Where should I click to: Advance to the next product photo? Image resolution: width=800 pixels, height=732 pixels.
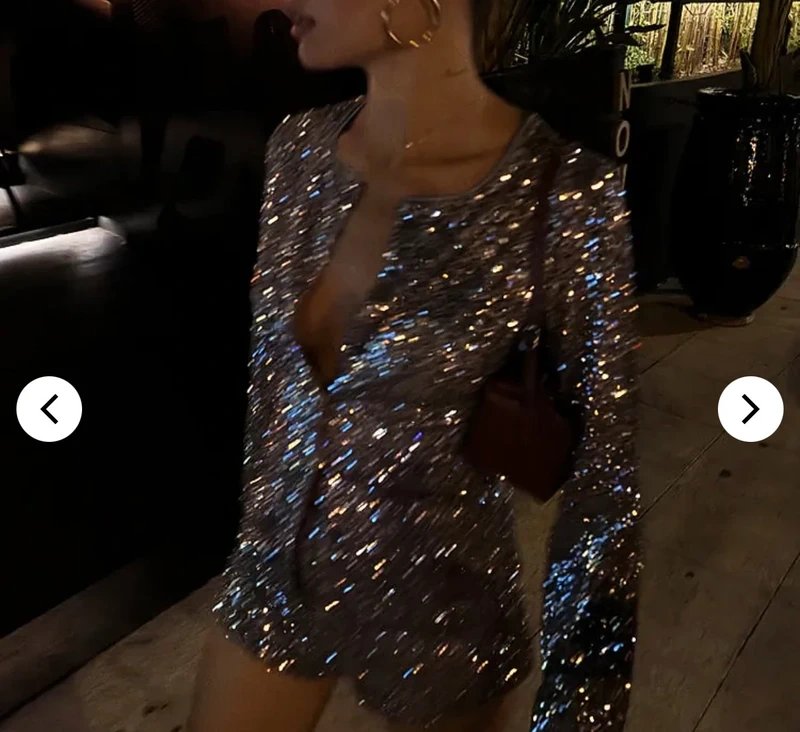click(x=750, y=409)
